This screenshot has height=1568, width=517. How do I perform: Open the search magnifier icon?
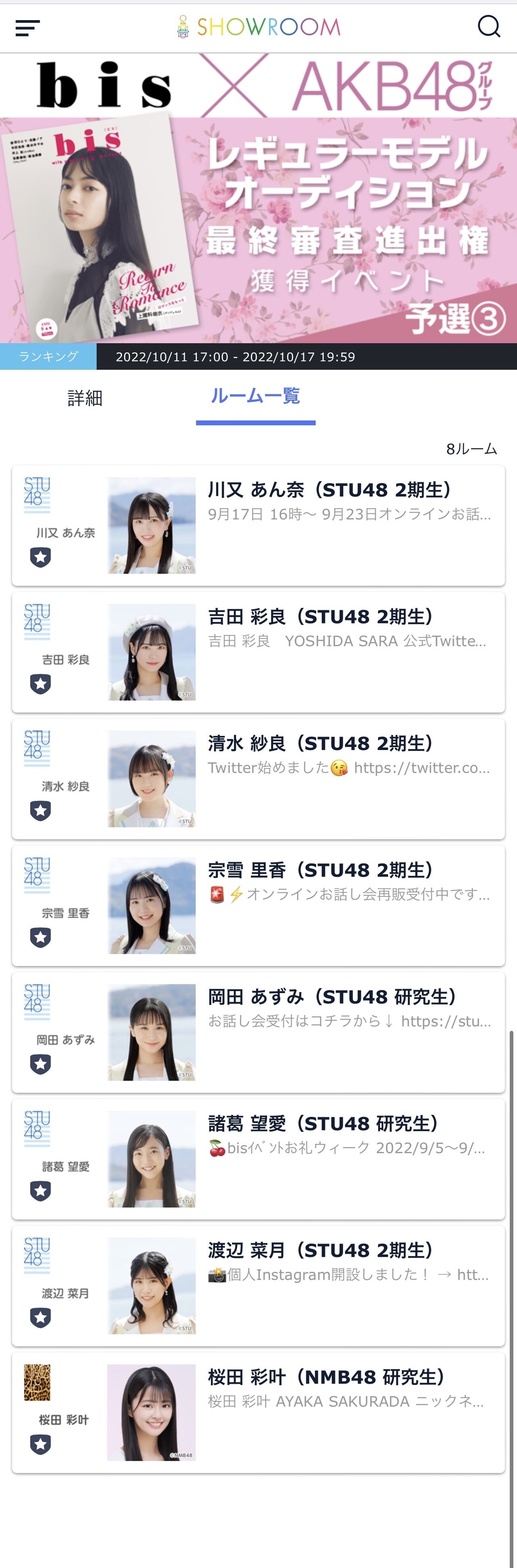click(x=489, y=27)
